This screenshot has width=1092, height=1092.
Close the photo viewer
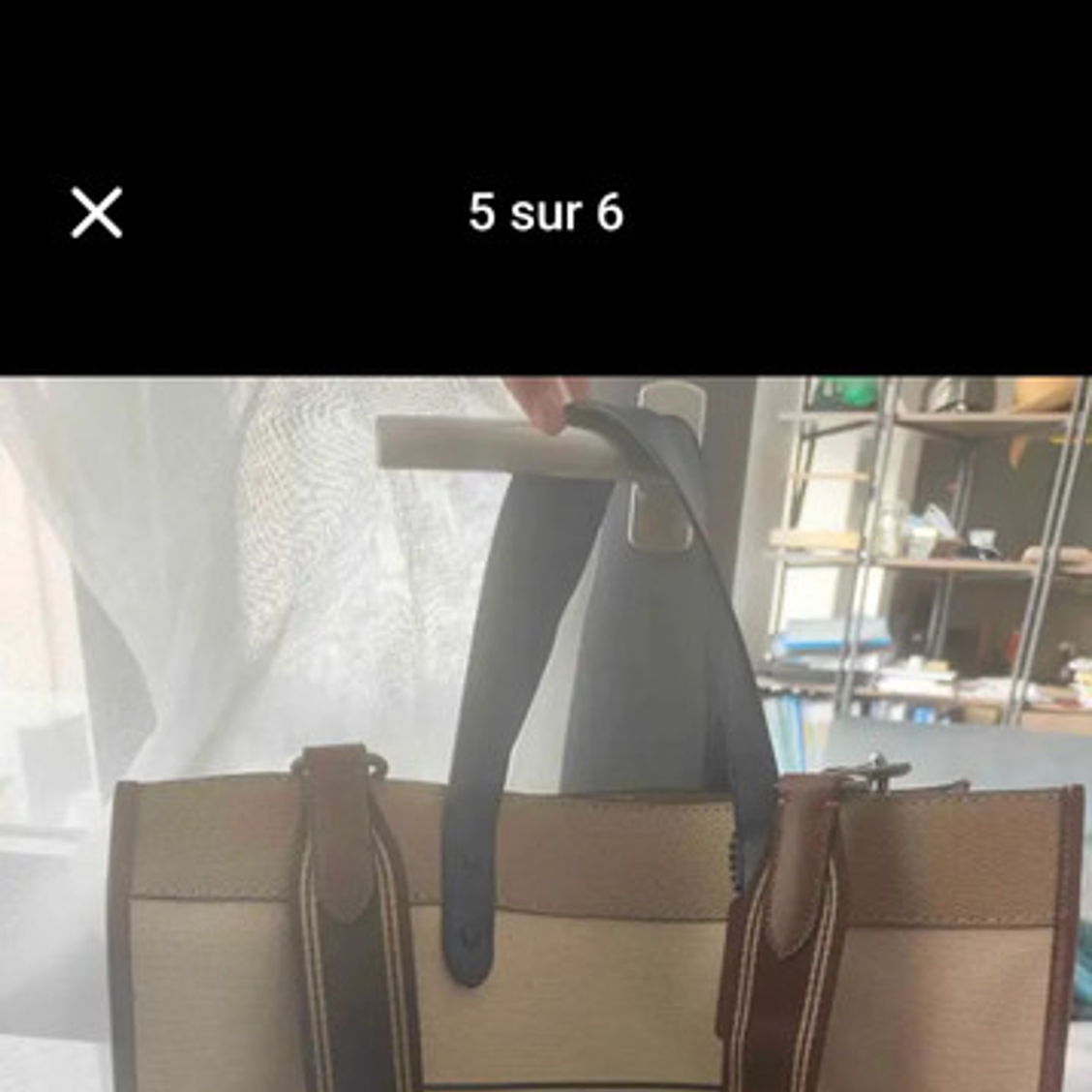point(96,212)
